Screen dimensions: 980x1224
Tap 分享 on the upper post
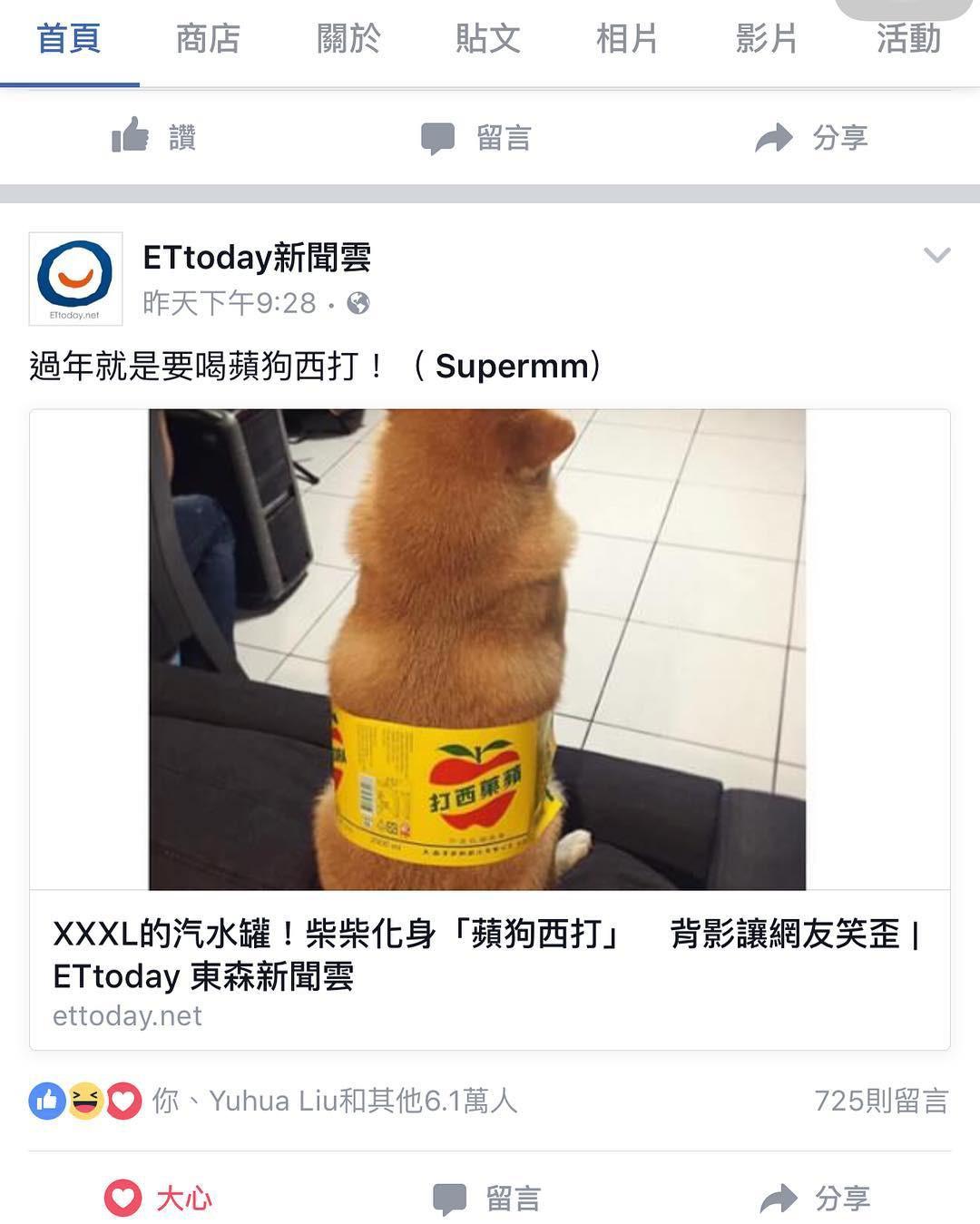coord(812,138)
